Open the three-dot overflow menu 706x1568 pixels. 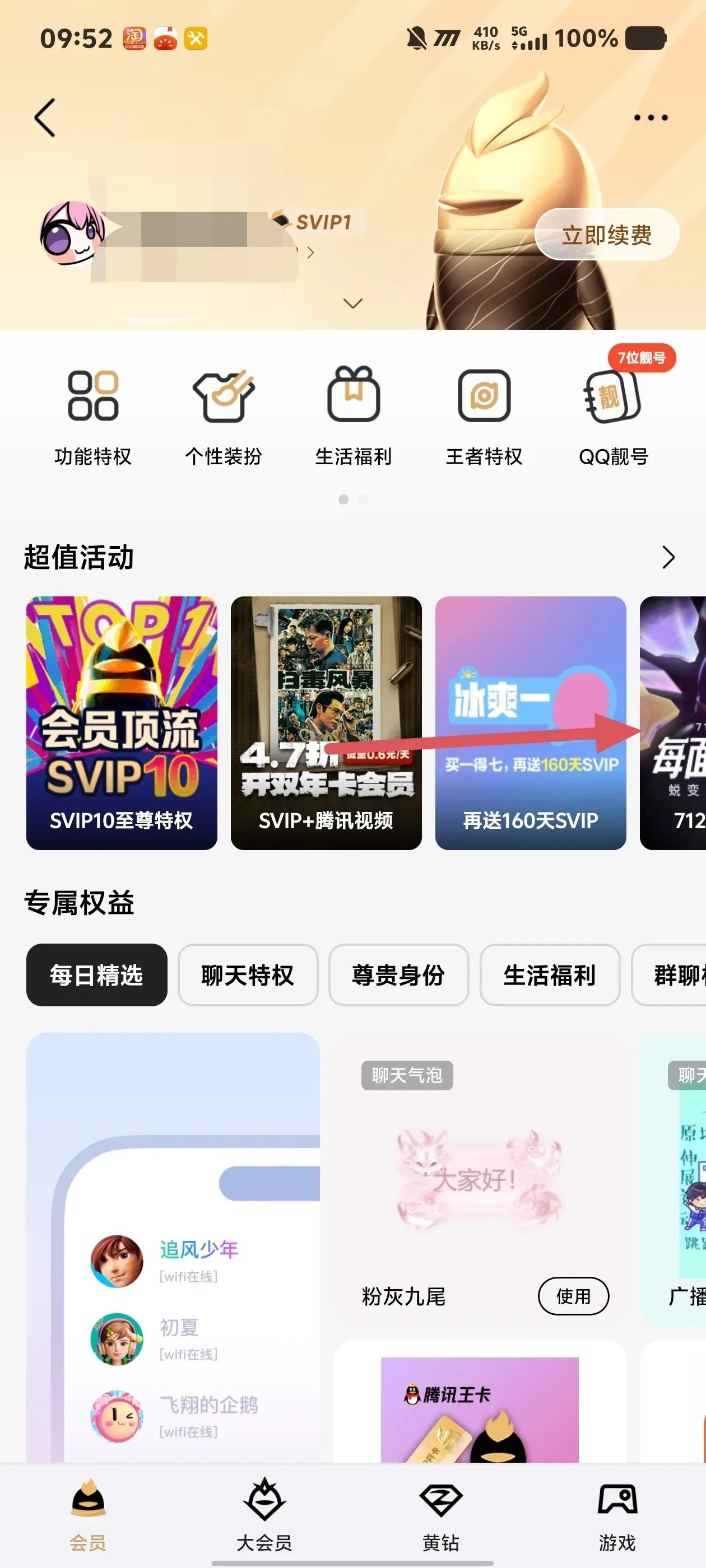650,118
